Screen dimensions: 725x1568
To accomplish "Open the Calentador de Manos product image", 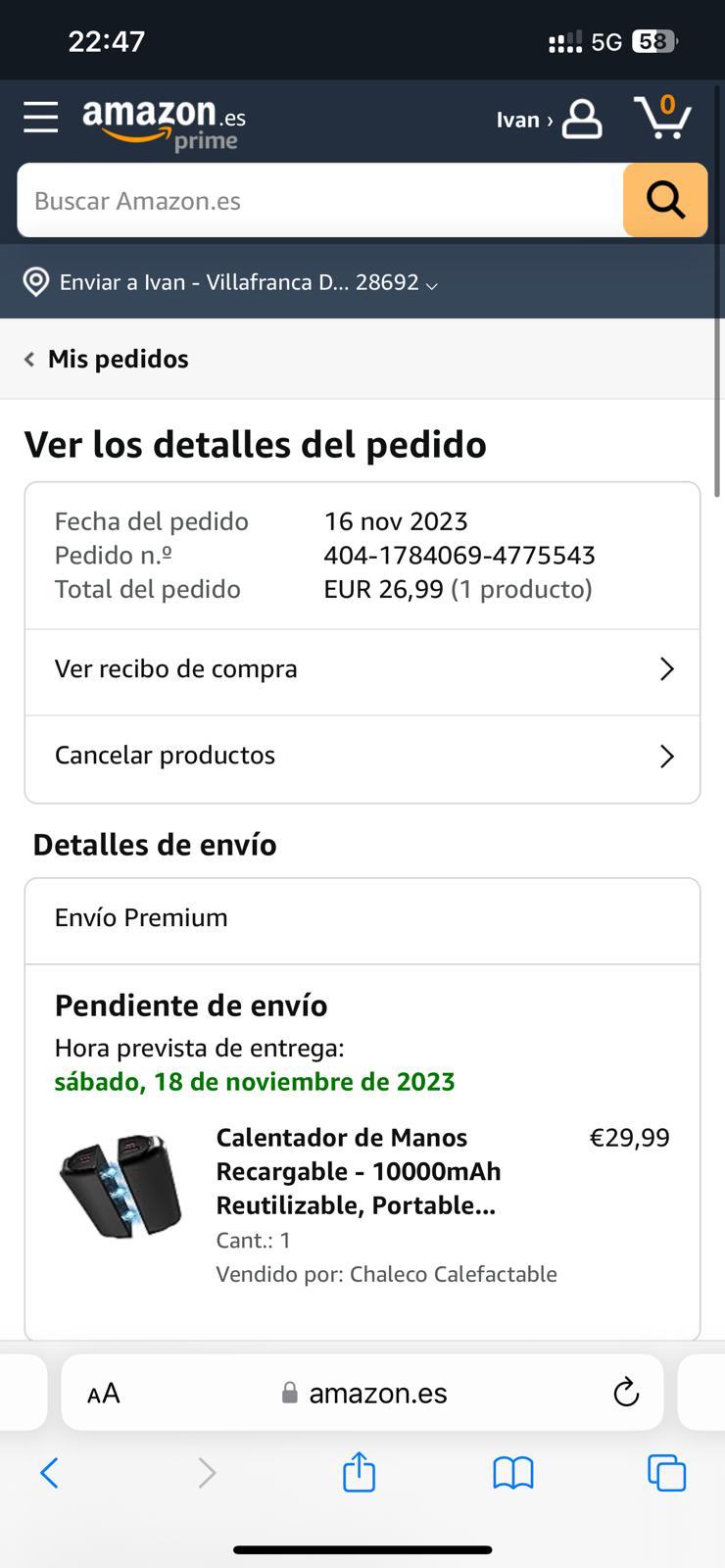I will [x=121, y=1186].
